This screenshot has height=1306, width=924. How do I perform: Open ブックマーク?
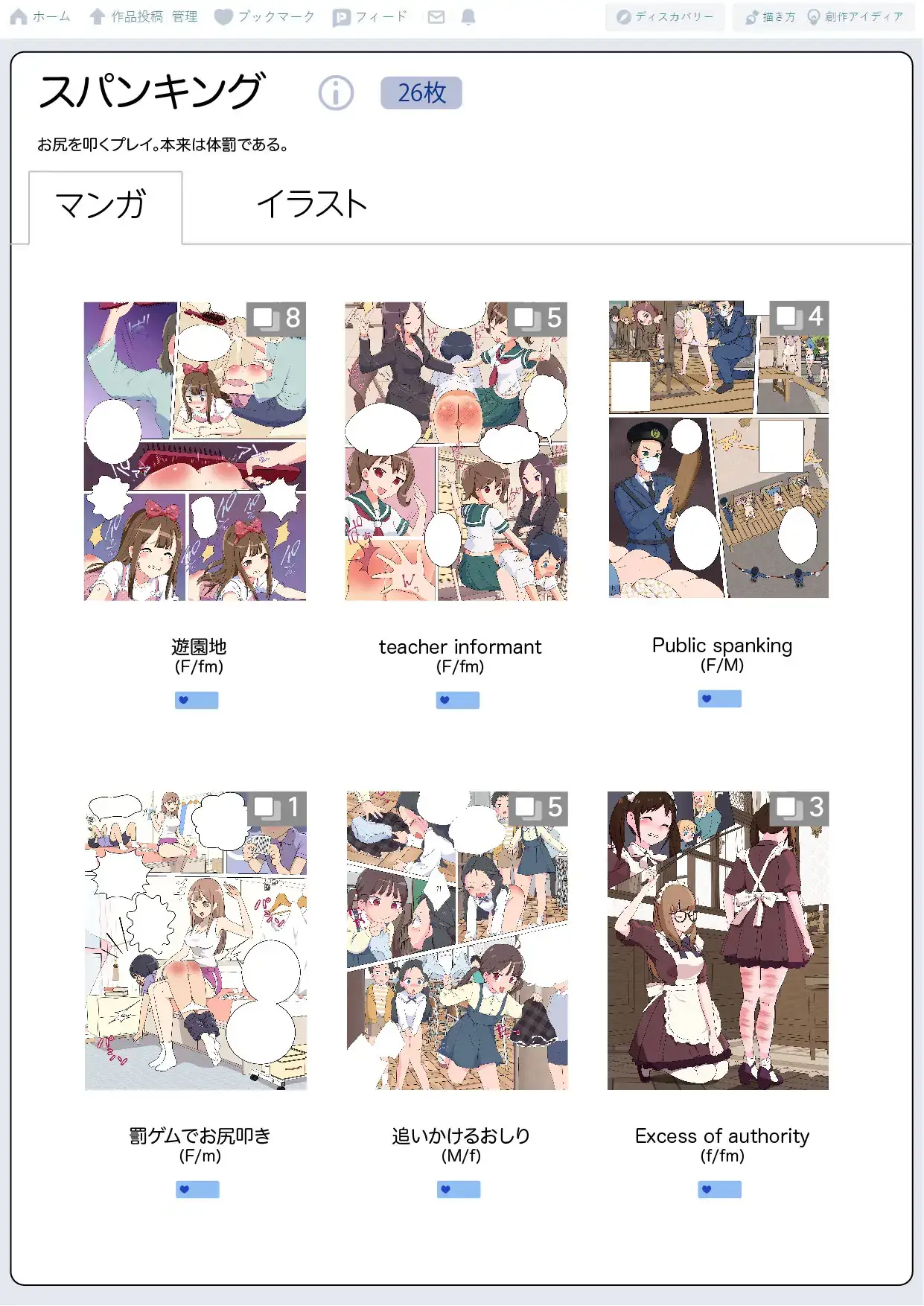coord(264,16)
